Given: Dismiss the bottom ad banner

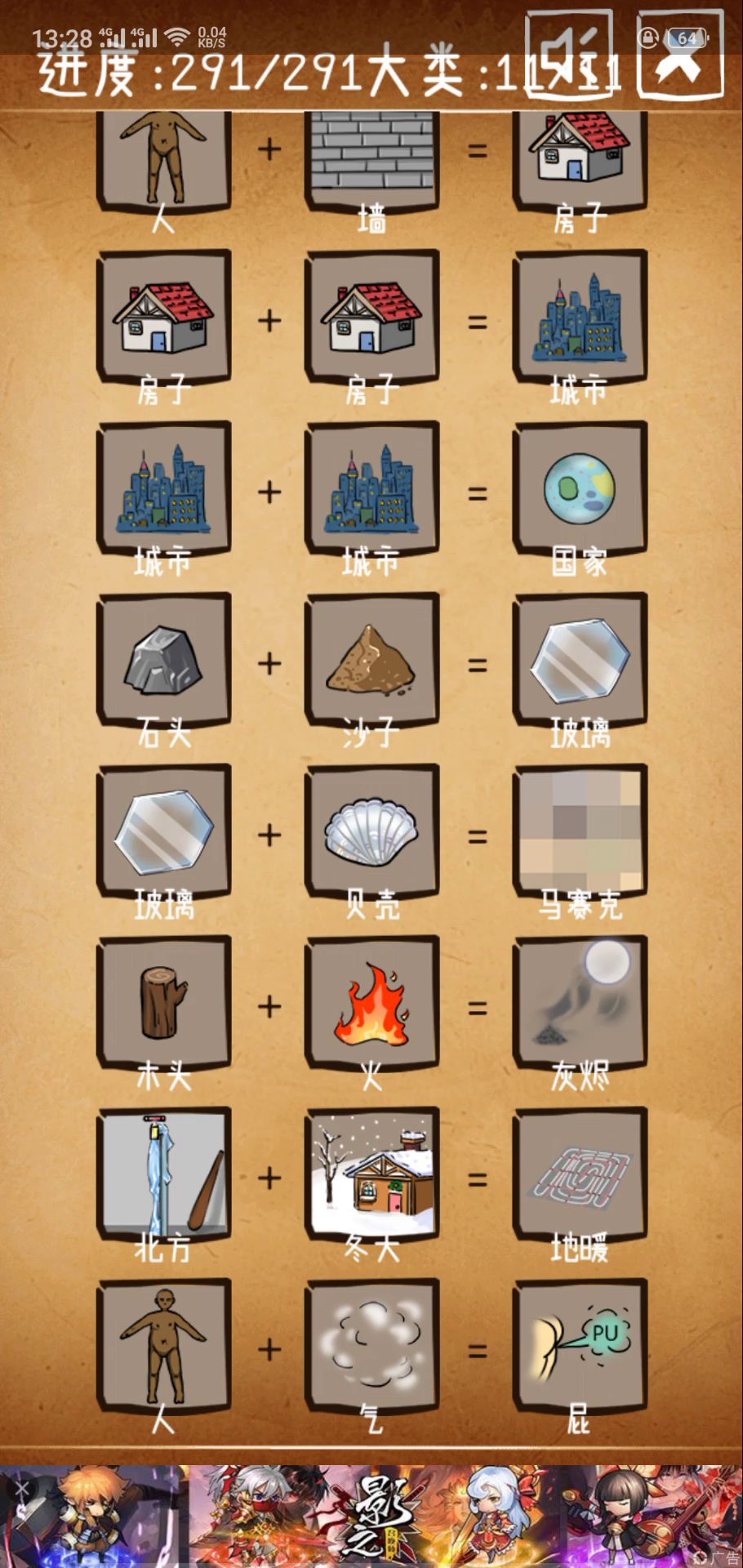Looking at the screenshot, I should click(22, 1490).
